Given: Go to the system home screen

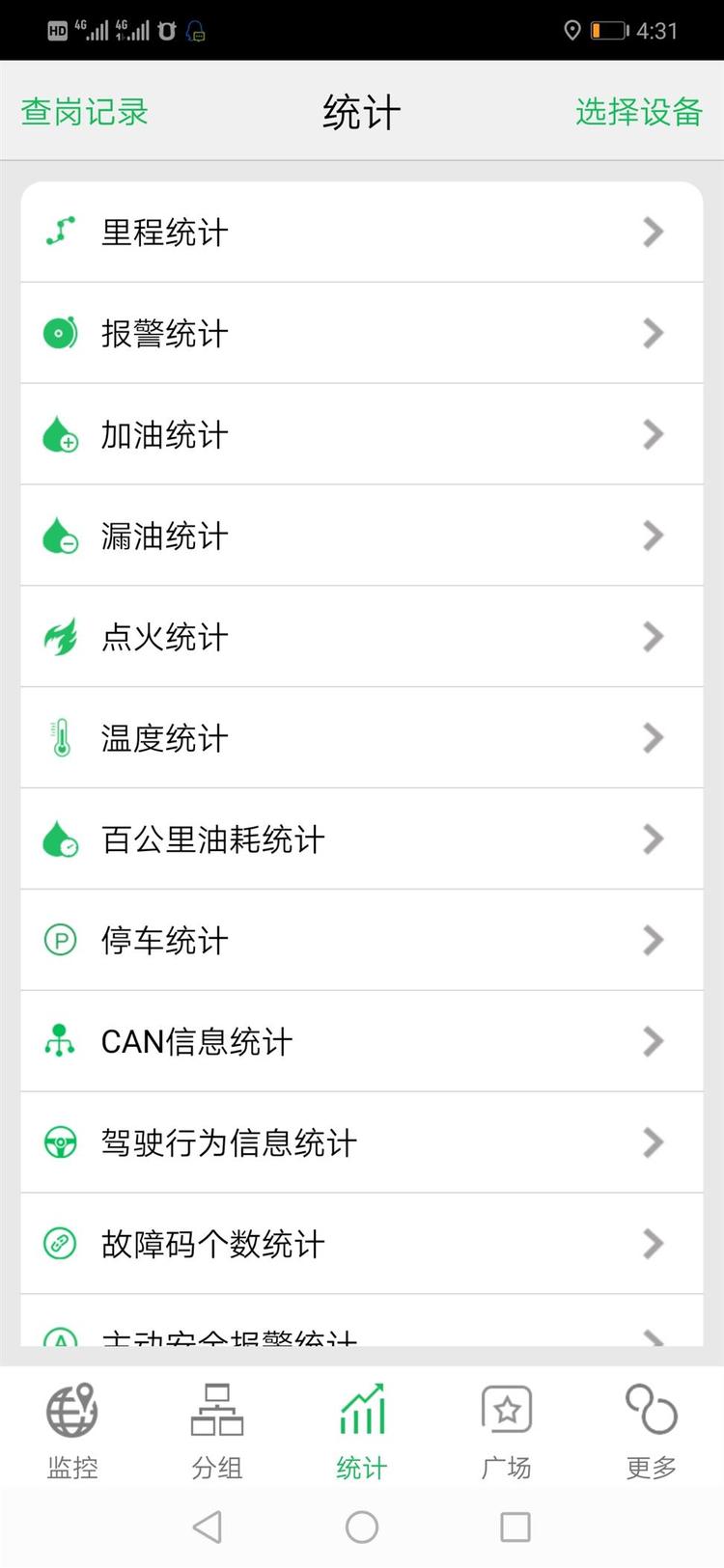Looking at the screenshot, I should pos(362,1527).
